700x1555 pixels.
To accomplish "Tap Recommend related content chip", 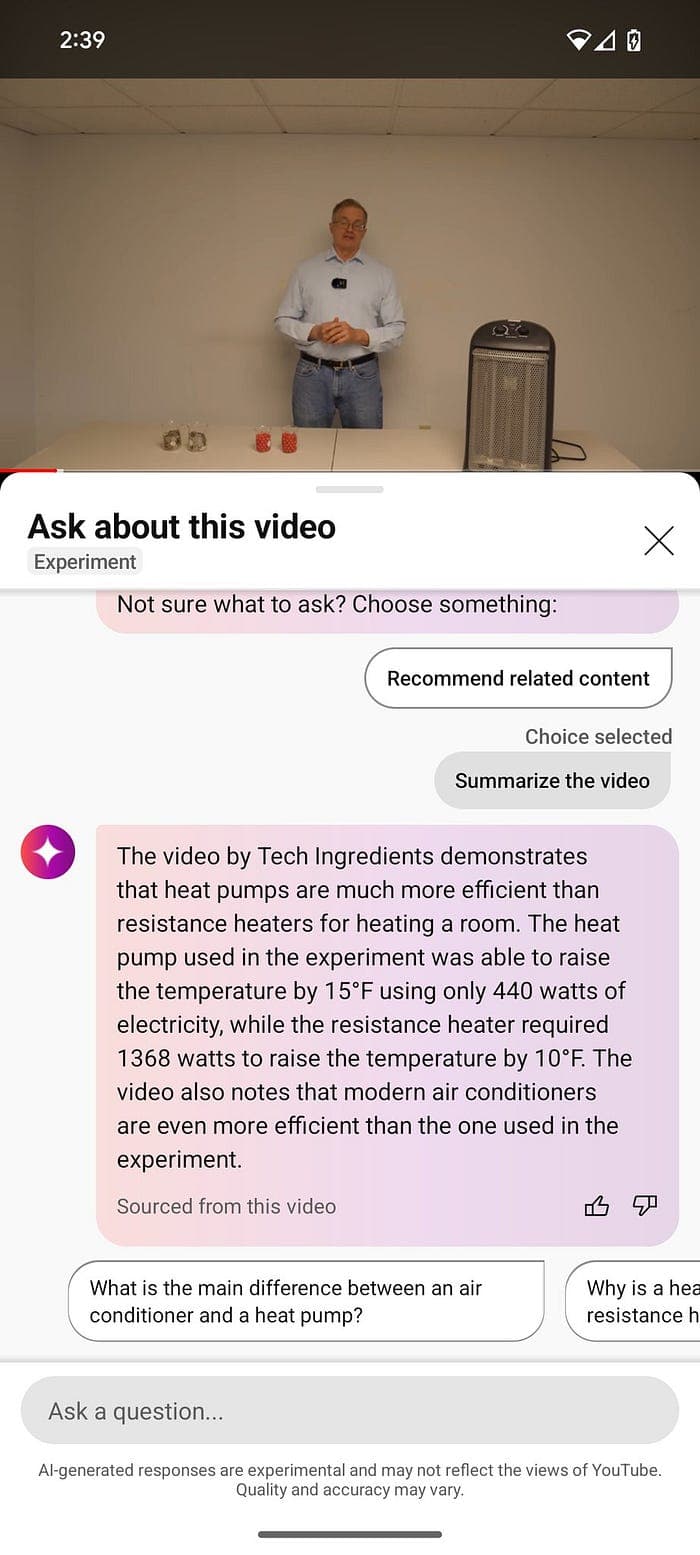I will 518,678.
